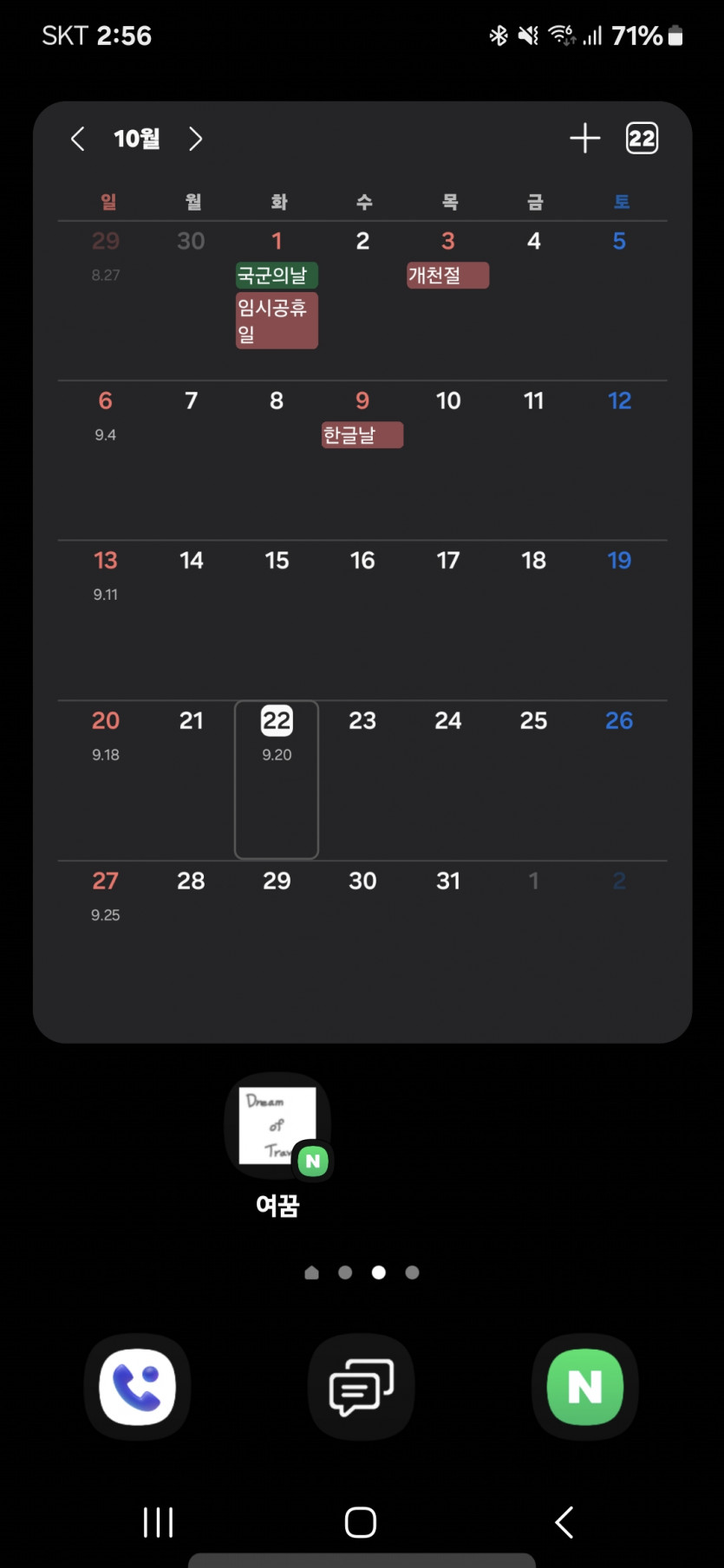Open the 국군의날 event on October 1

point(276,276)
